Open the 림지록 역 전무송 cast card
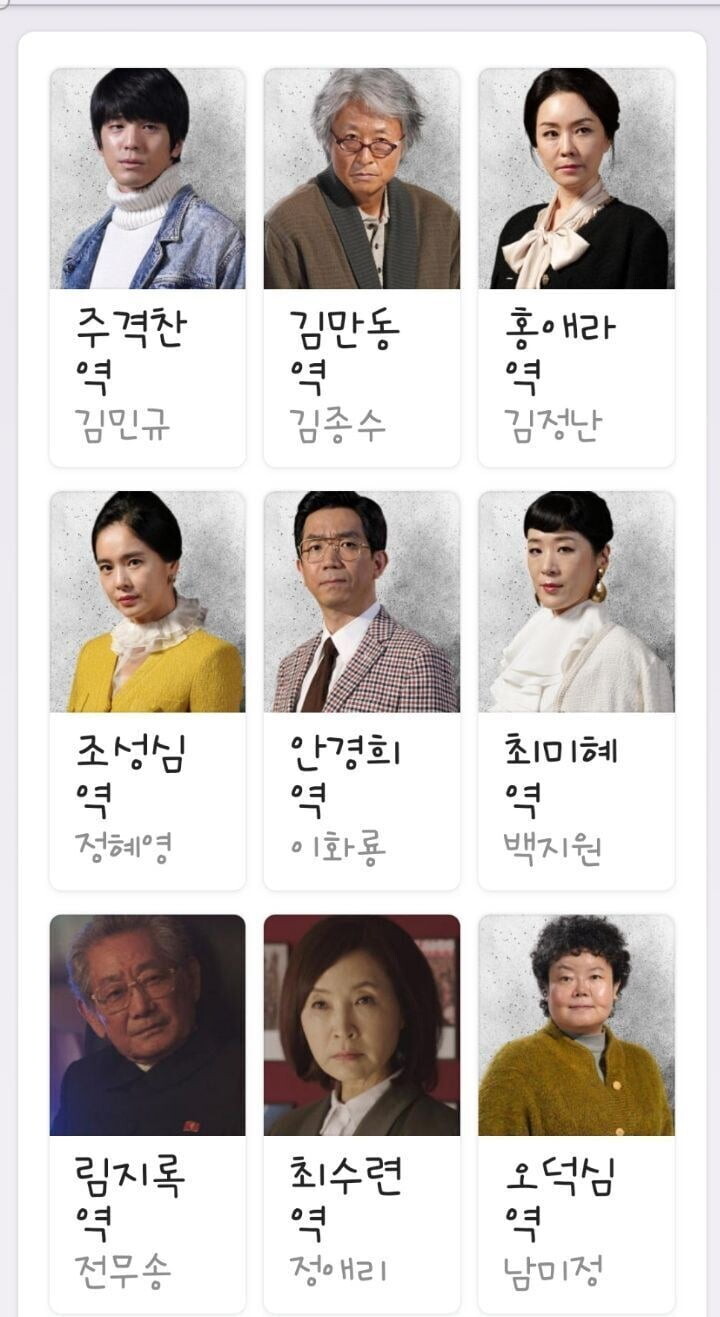The image size is (720, 1317). click(x=147, y=1113)
